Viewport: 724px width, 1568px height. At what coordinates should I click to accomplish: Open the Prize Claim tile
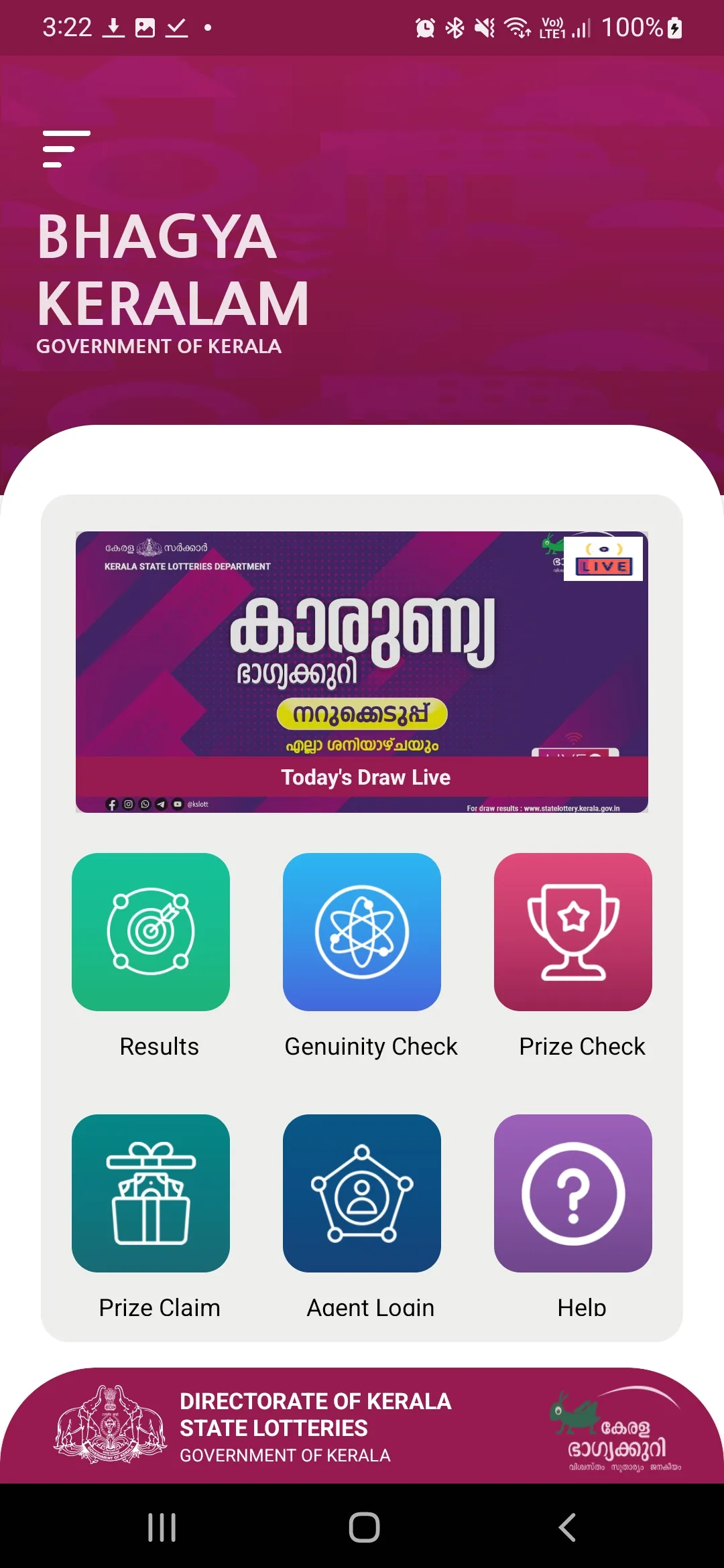[x=151, y=1193]
